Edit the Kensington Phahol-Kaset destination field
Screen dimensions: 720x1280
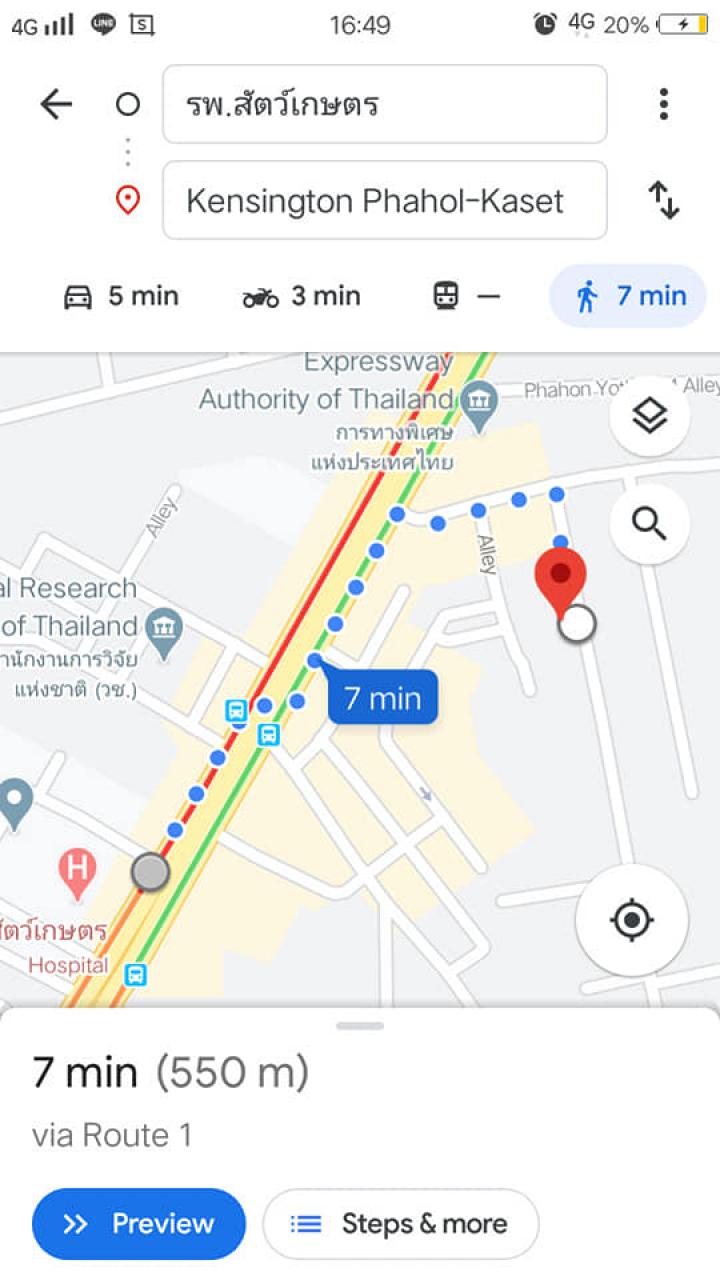[384, 200]
